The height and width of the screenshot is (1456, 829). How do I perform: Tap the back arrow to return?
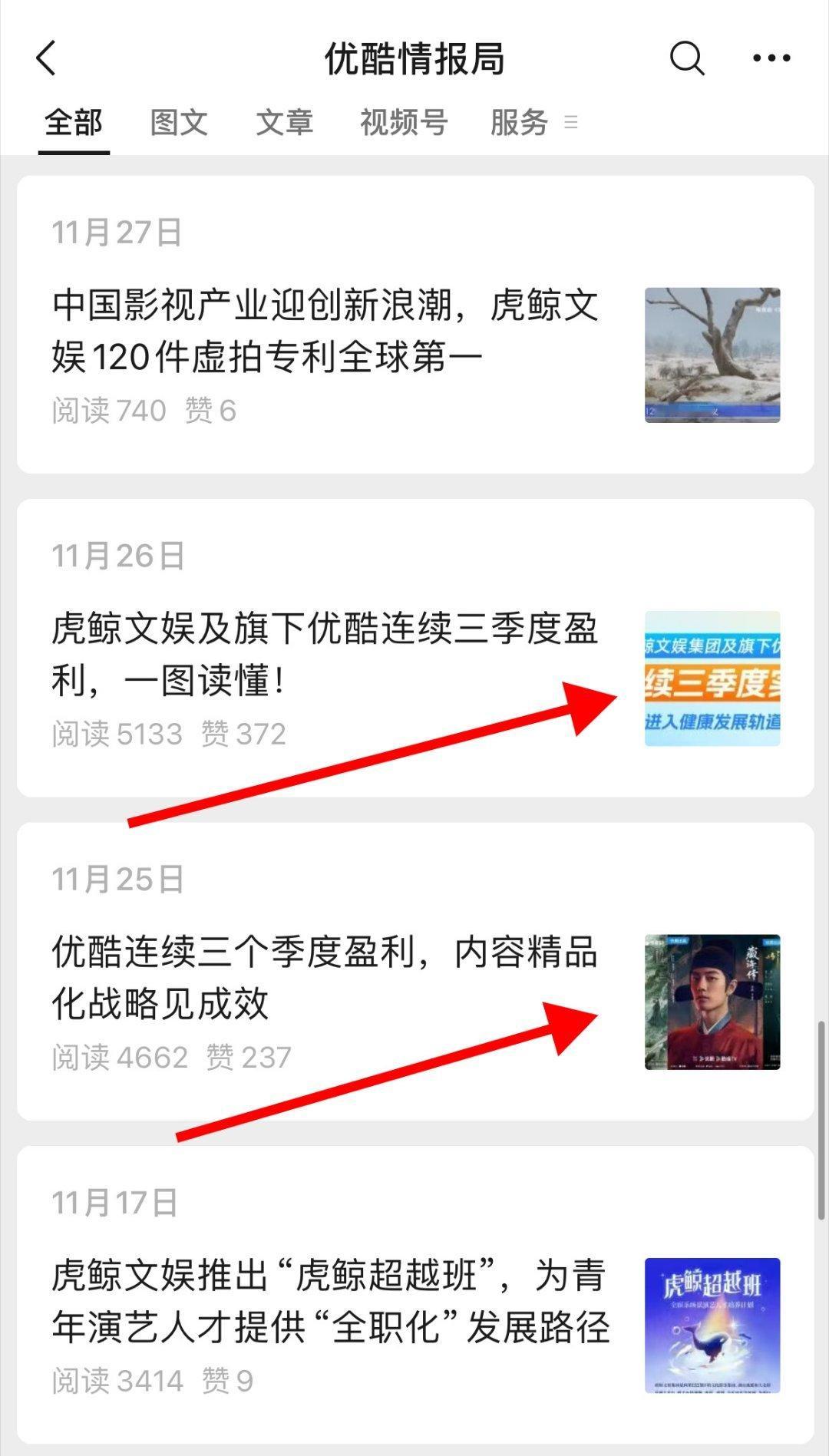46,58
